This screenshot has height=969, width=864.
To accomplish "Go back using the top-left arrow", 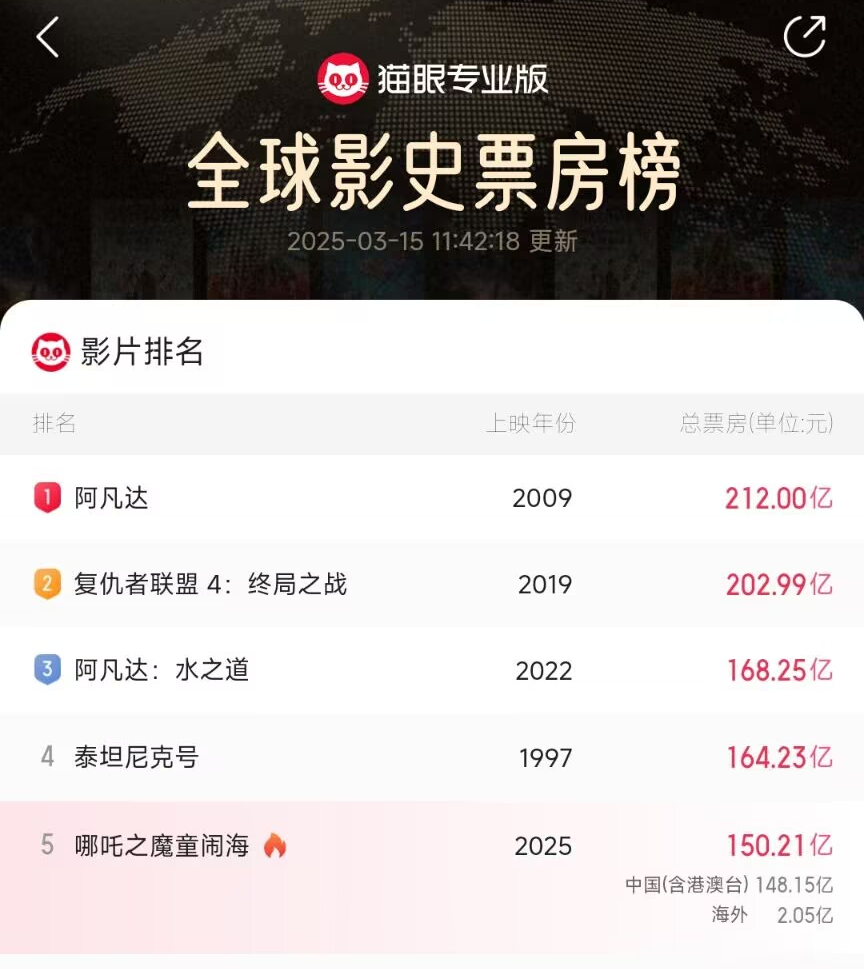I will click(47, 38).
